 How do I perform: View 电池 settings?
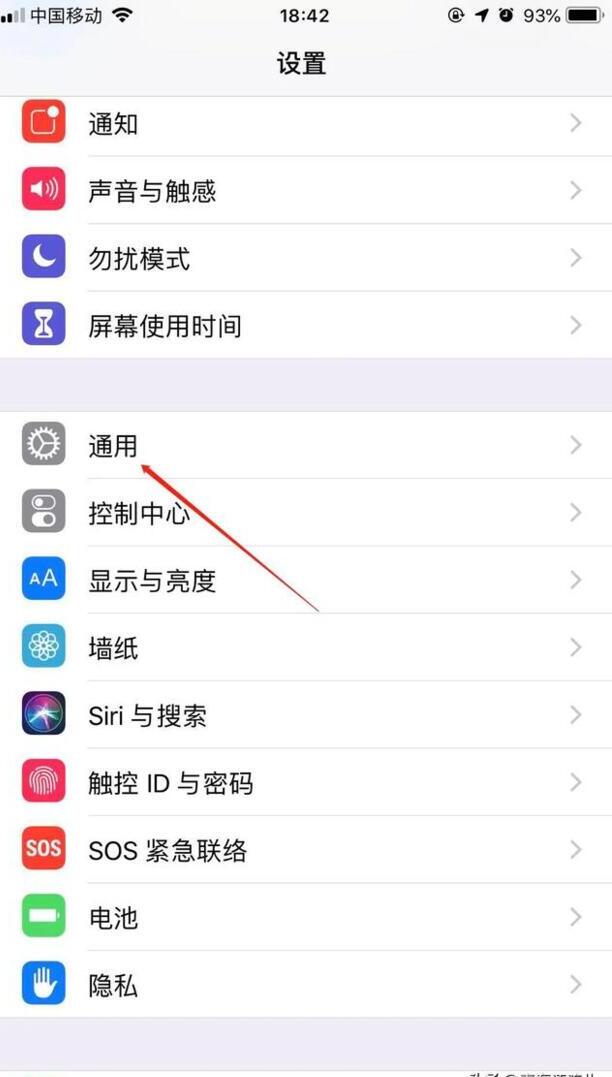pyautogui.click(x=306, y=917)
